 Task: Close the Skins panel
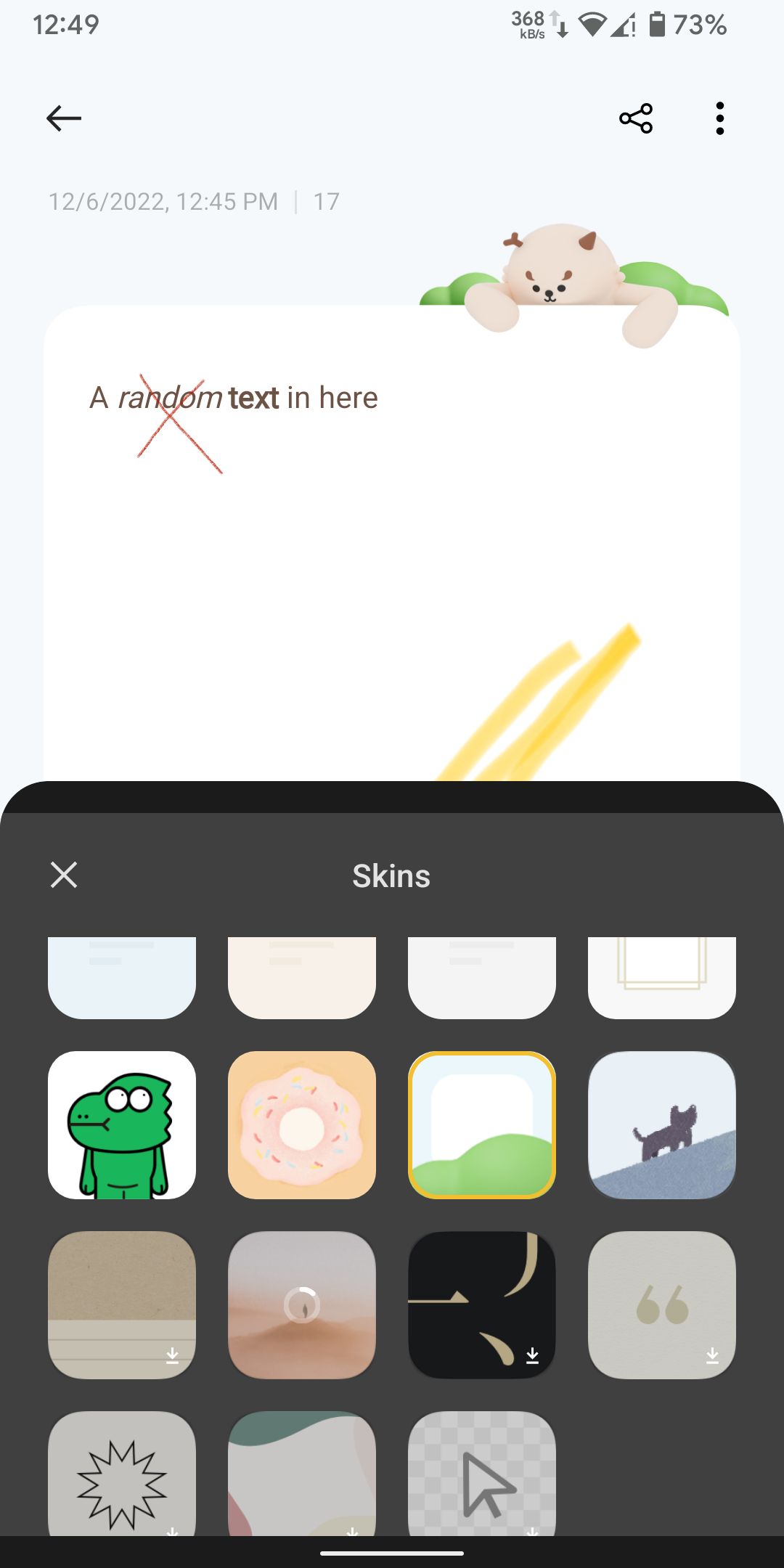[64, 875]
